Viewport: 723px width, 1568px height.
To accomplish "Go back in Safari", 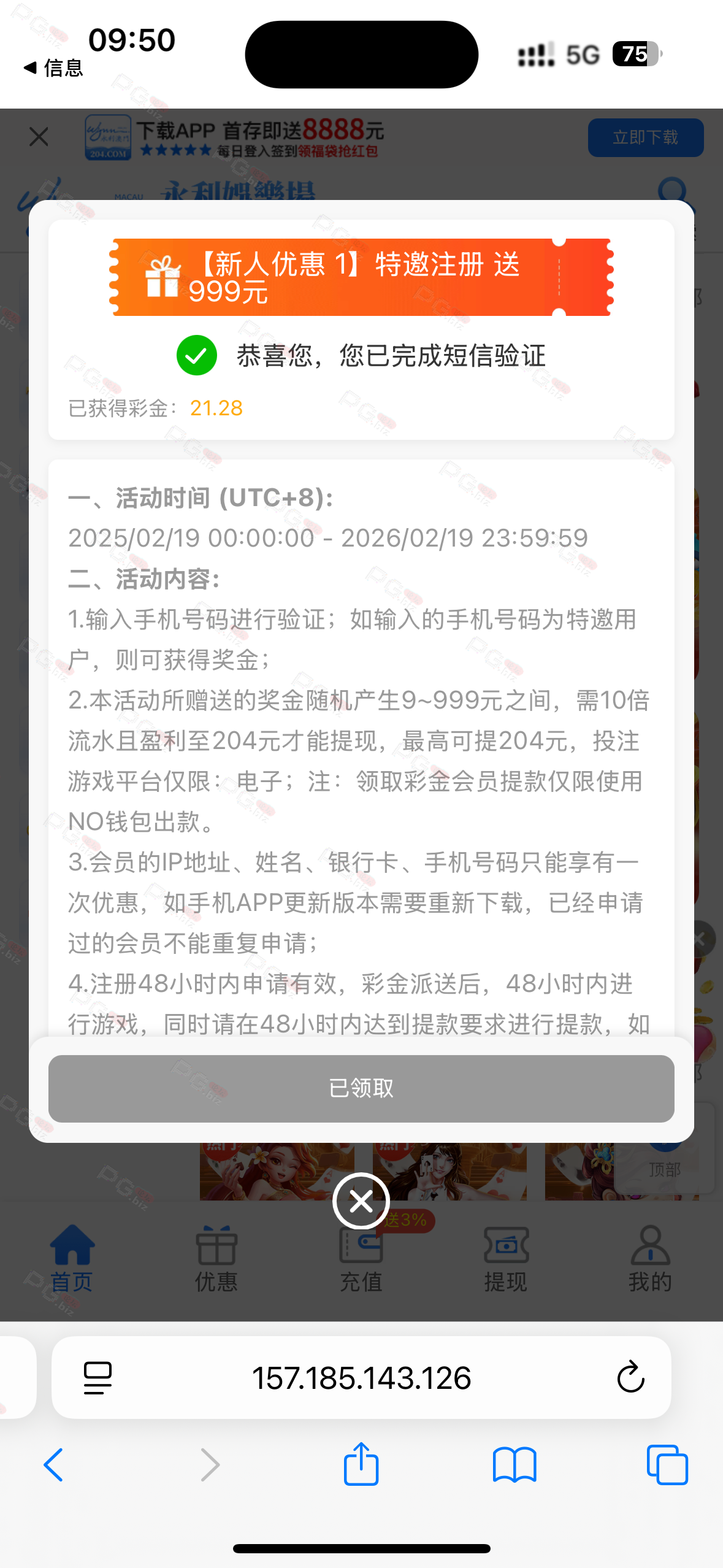I will (53, 1465).
